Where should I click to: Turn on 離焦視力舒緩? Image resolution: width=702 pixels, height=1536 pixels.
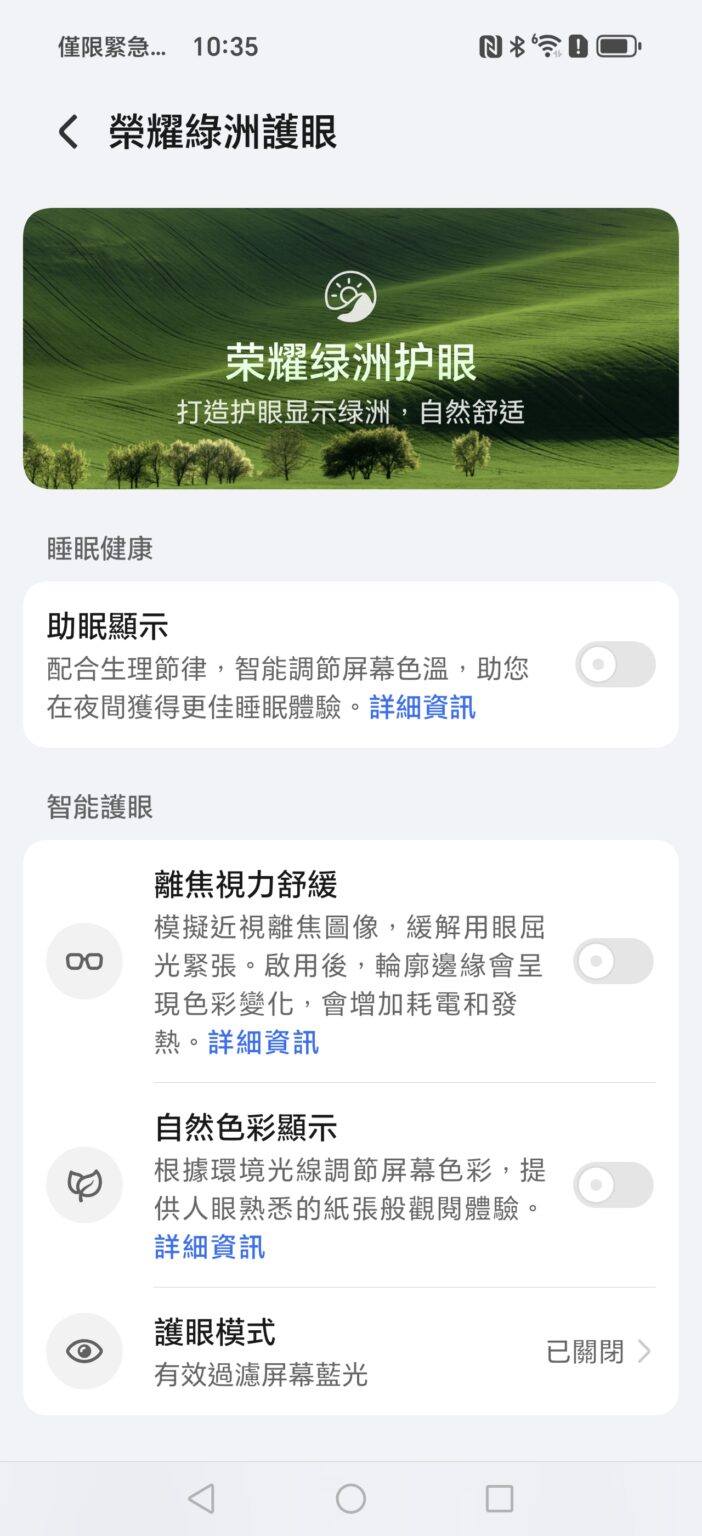pyautogui.click(x=613, y=961)
